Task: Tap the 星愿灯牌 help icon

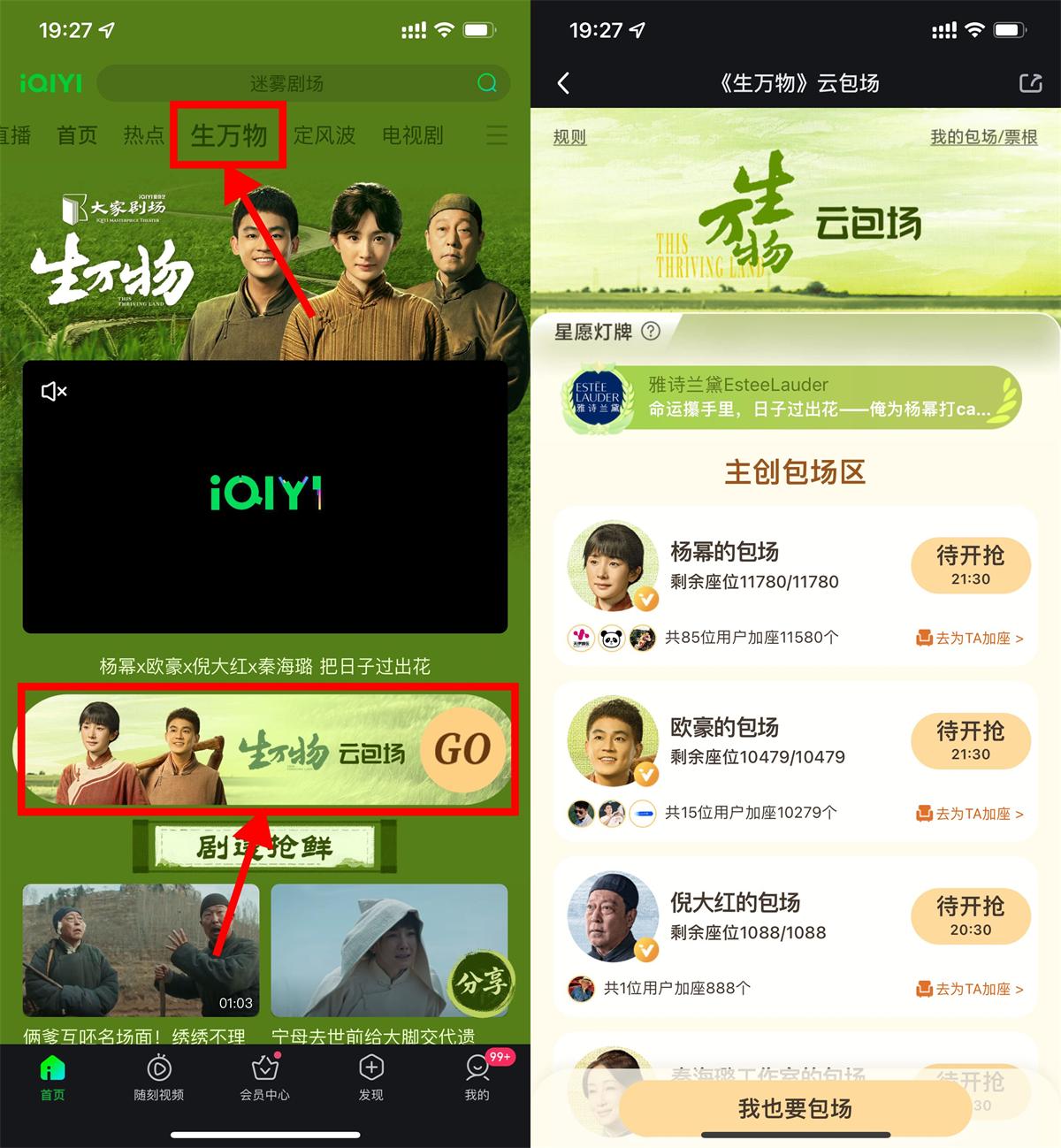Action: [651, 332]
